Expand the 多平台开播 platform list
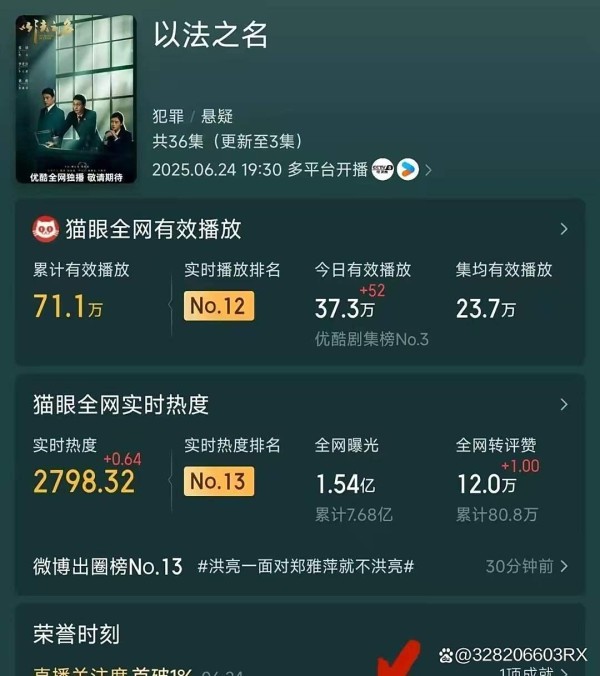Screen dimensions: 600x676 pyautogui.click(x=428, y=170)
